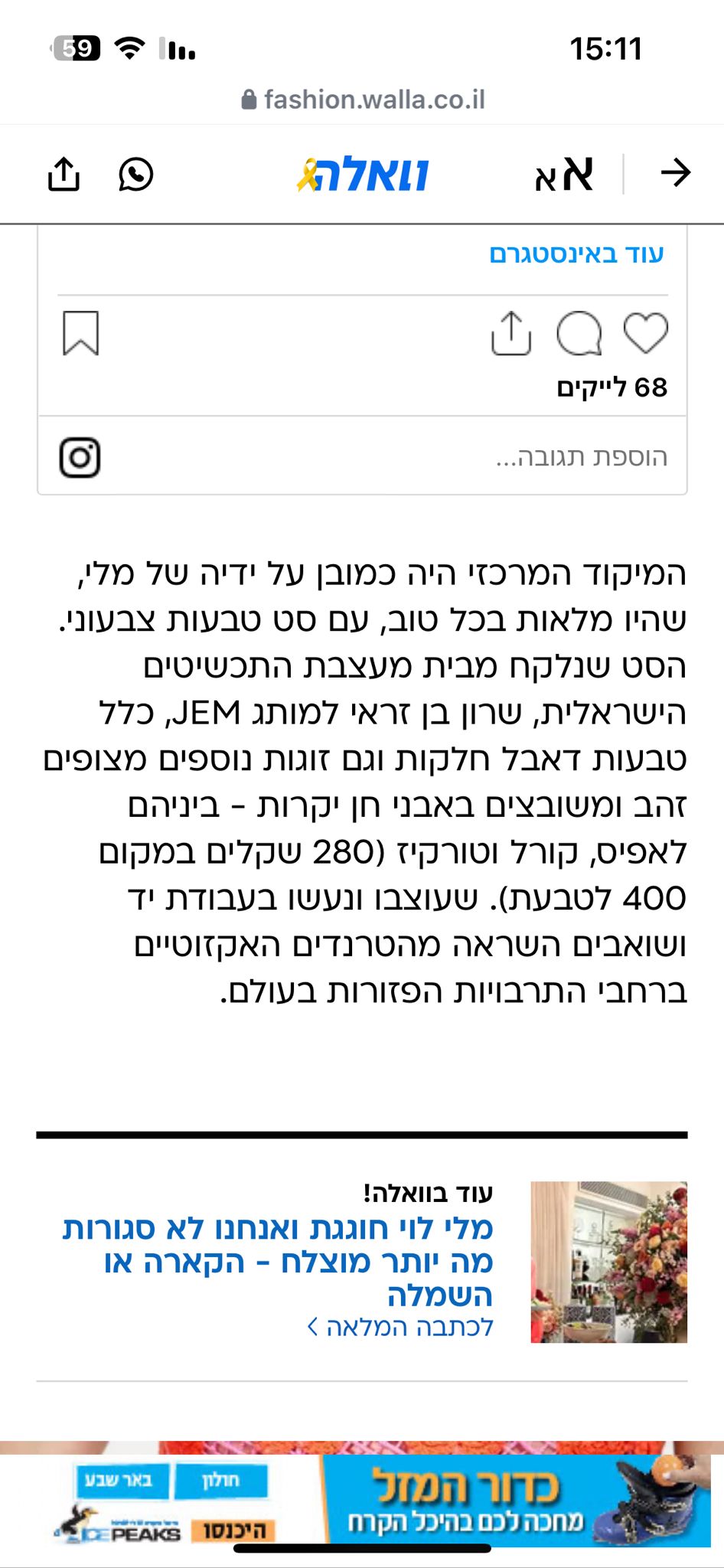The height and width of the screenshot is (1568, 724).
Task: Tap the לכתבה המלאה link
Action: [x=400, y=1327]
